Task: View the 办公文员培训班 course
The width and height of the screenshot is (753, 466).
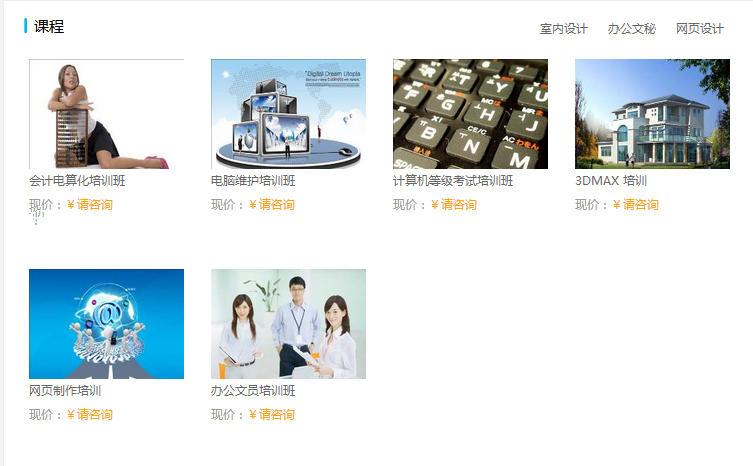Action: tap(288, 324)
